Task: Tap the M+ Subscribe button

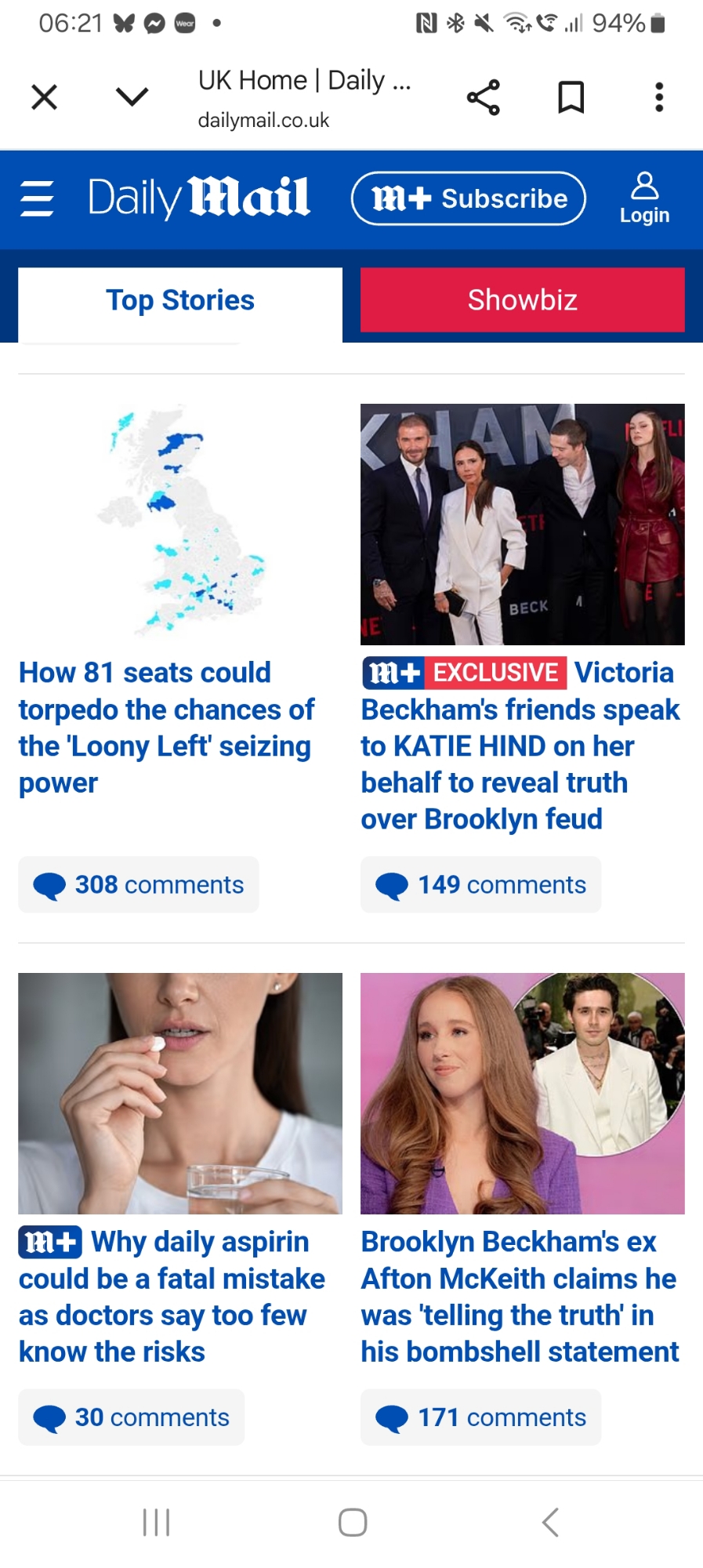Action: pyautogui.click(x=469, y=198)
